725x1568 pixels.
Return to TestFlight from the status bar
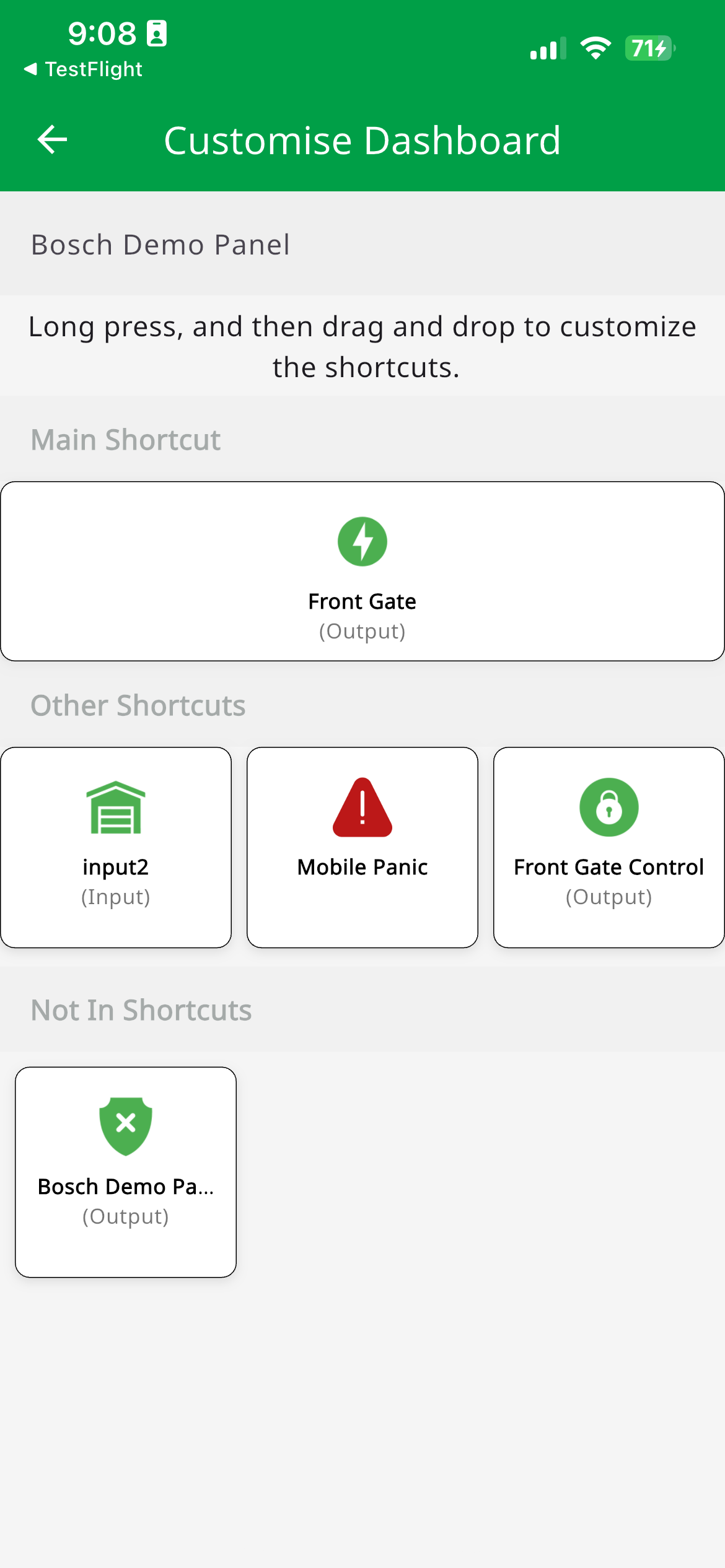[x=83, y=69]
